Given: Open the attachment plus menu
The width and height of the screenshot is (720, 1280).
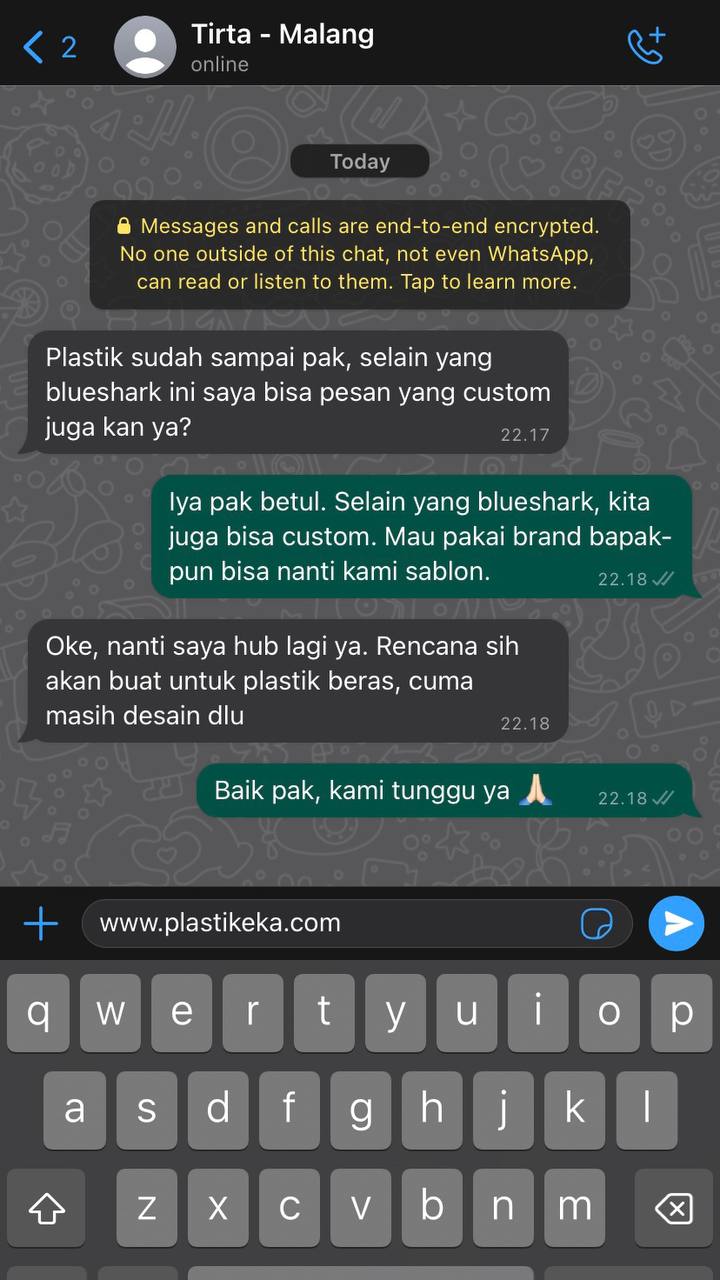Looking at the screenshot, I should pos(41,923).
